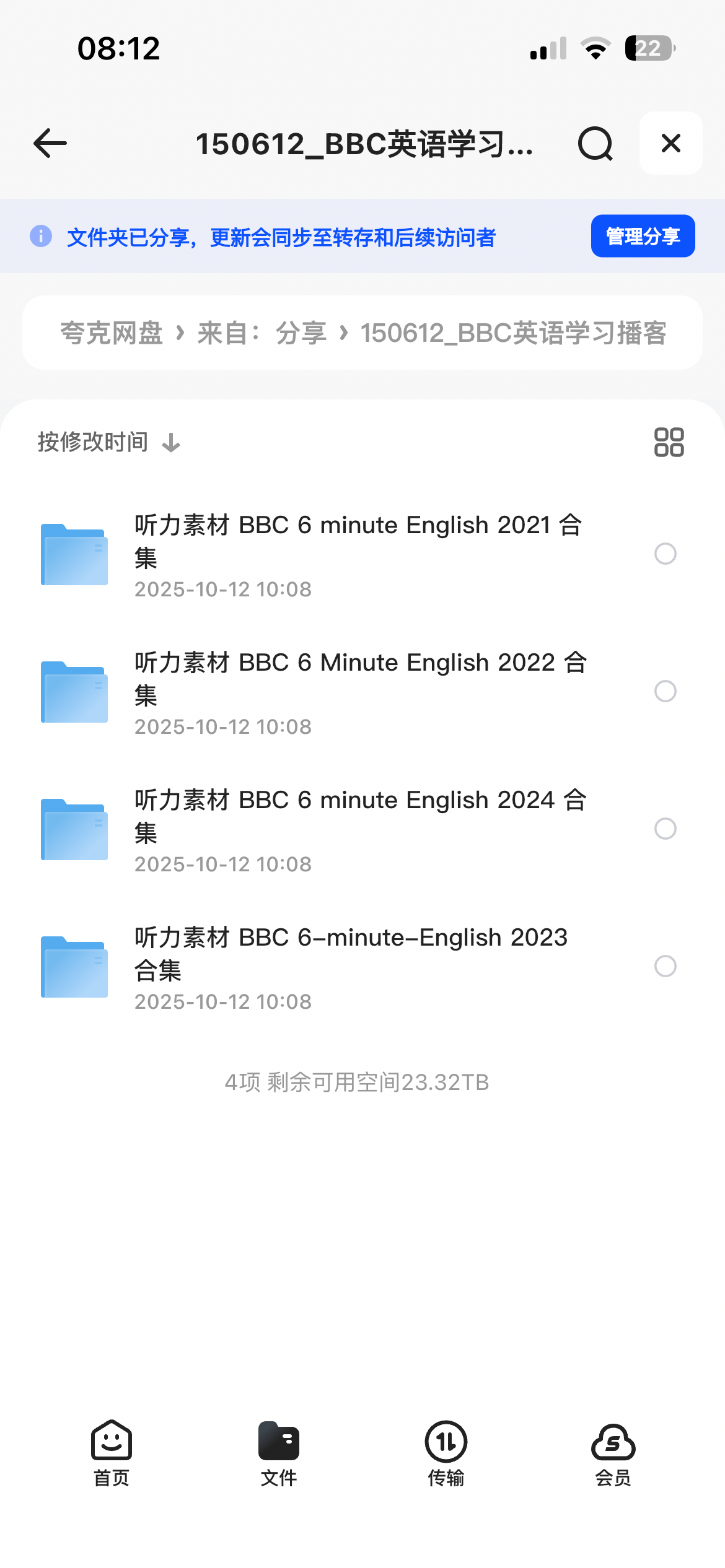The image size is (725, 1568).
Task: Tap the 管理分享 button
Action: [643, 236]
